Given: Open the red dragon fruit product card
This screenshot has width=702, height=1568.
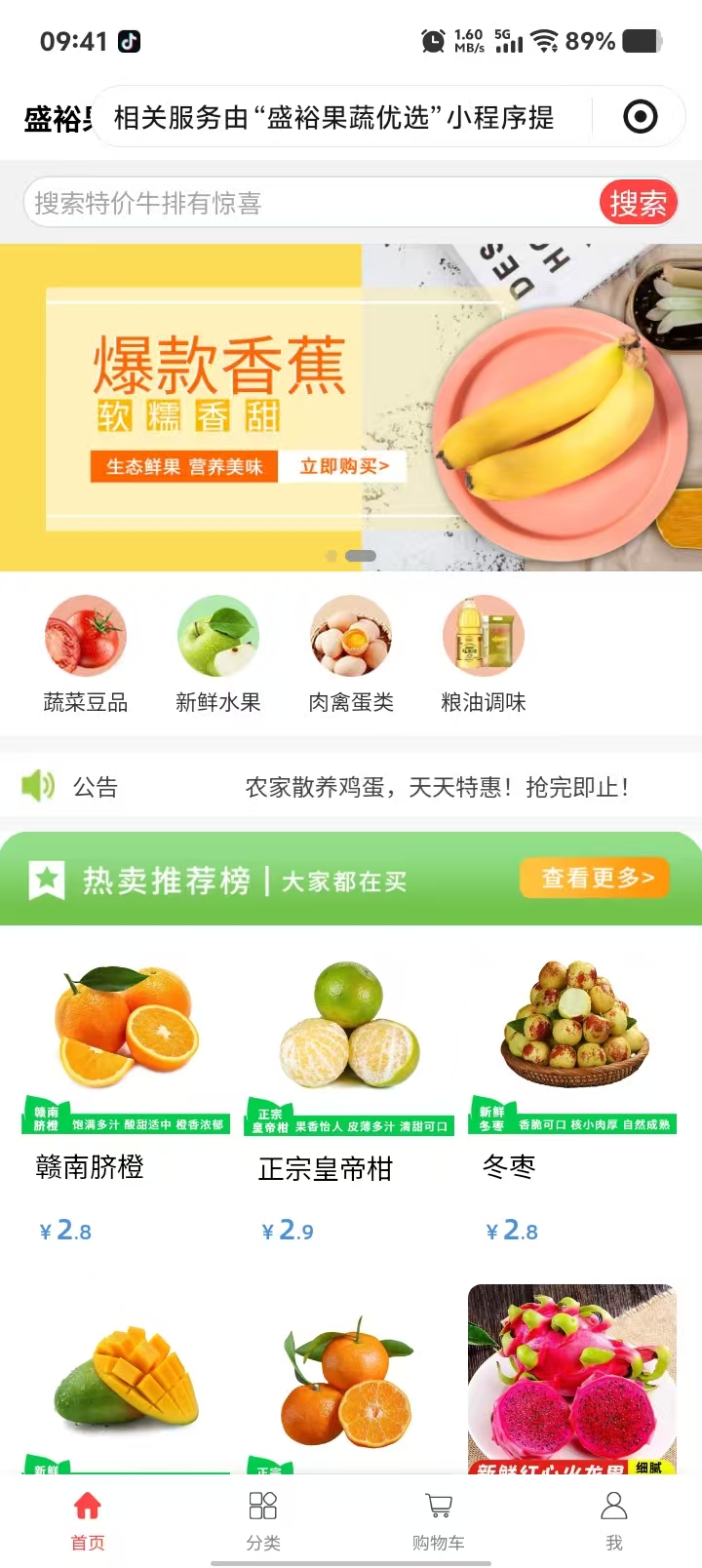Looking at the screenshot, I should click(x=572, y=1380).
